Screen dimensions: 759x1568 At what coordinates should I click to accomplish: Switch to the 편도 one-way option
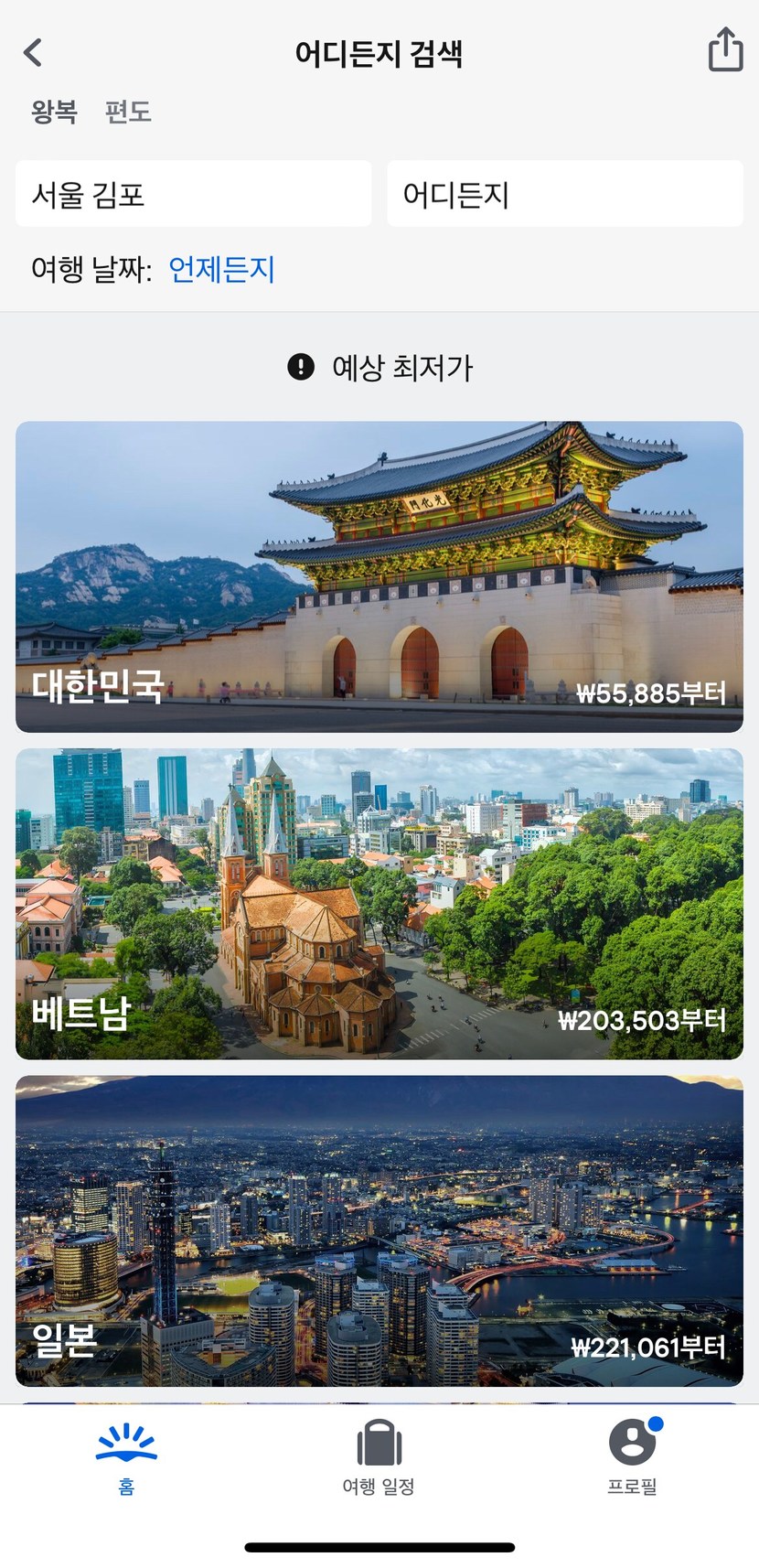click(128, 112)
